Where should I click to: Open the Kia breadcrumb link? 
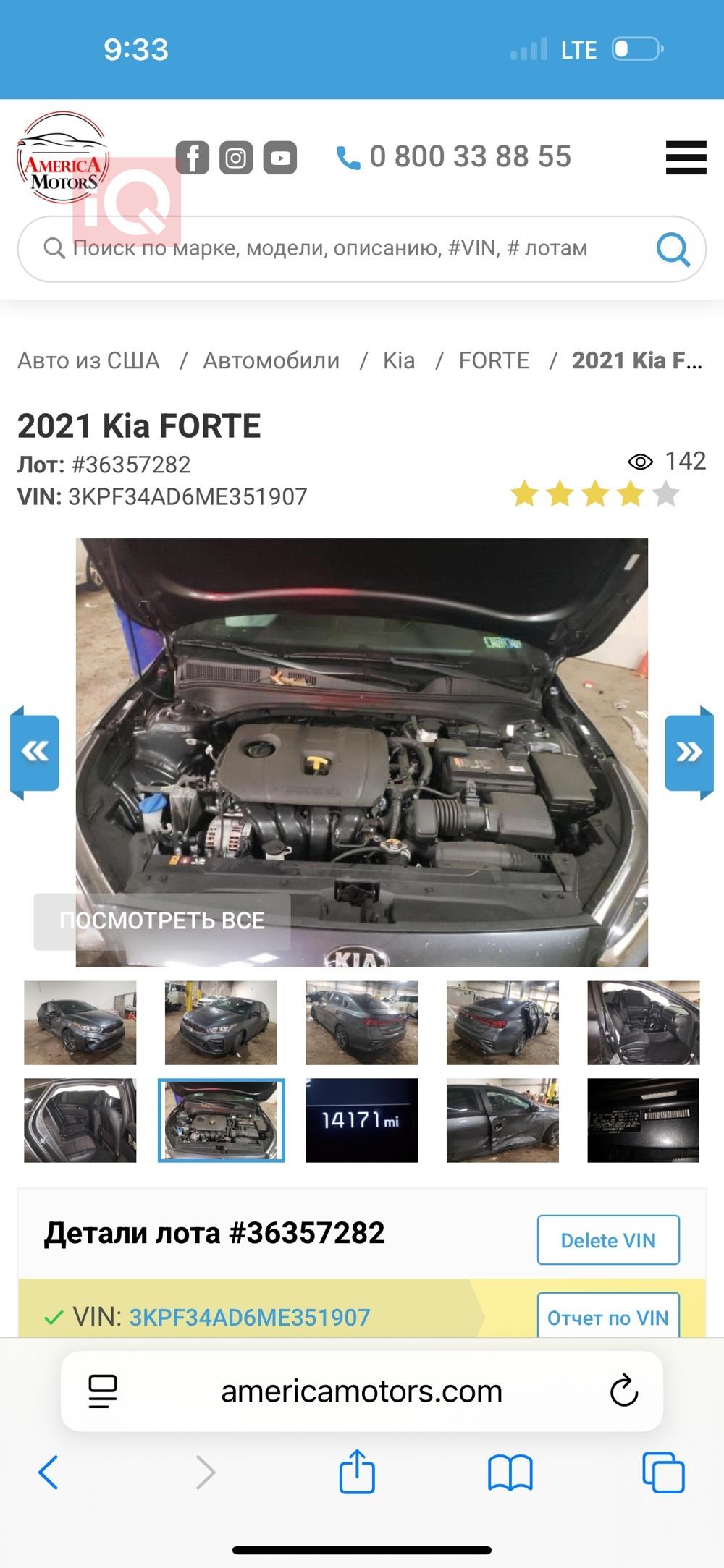[x=399, y=360]
